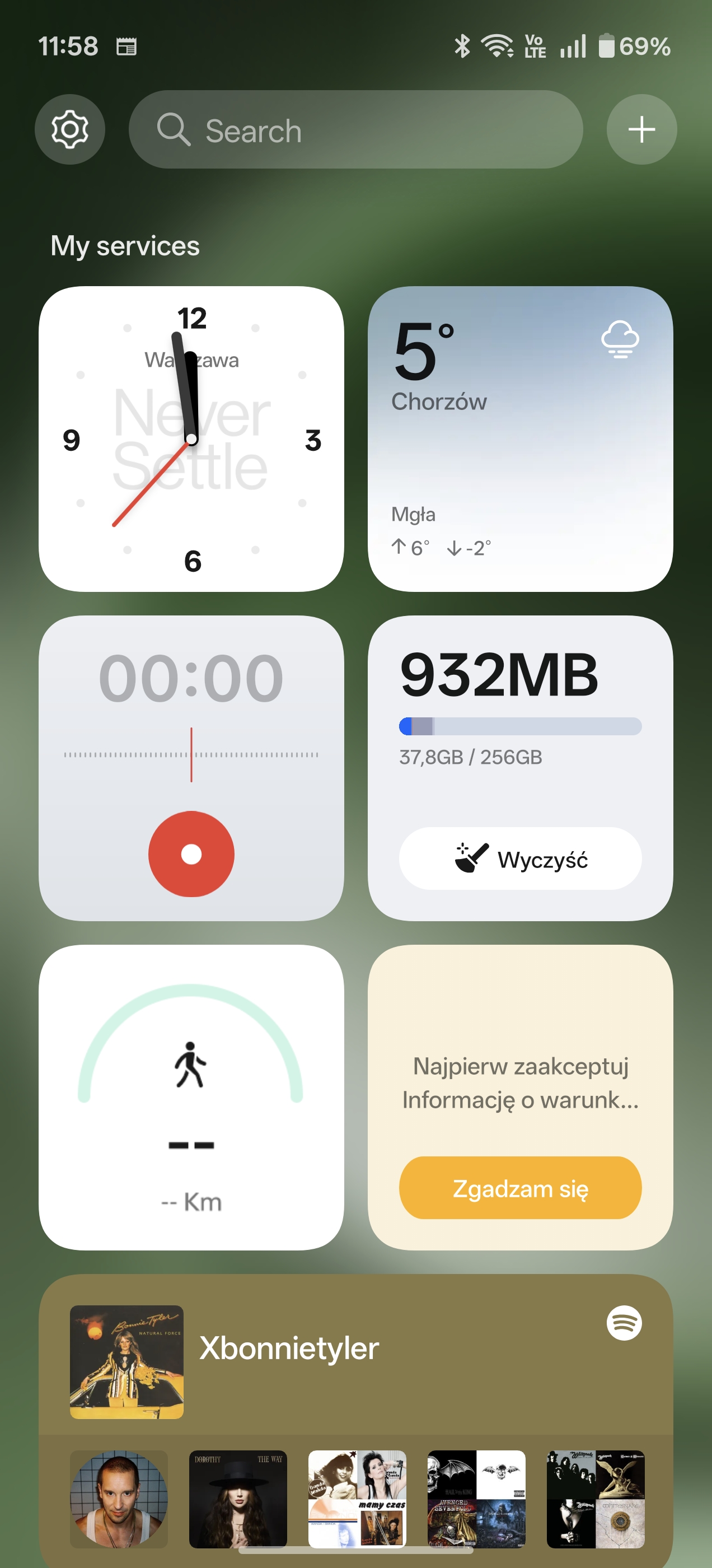This screenshot has height=1568, width=712.
Task: Open the step counter widget
Action: click(191, 1097)
